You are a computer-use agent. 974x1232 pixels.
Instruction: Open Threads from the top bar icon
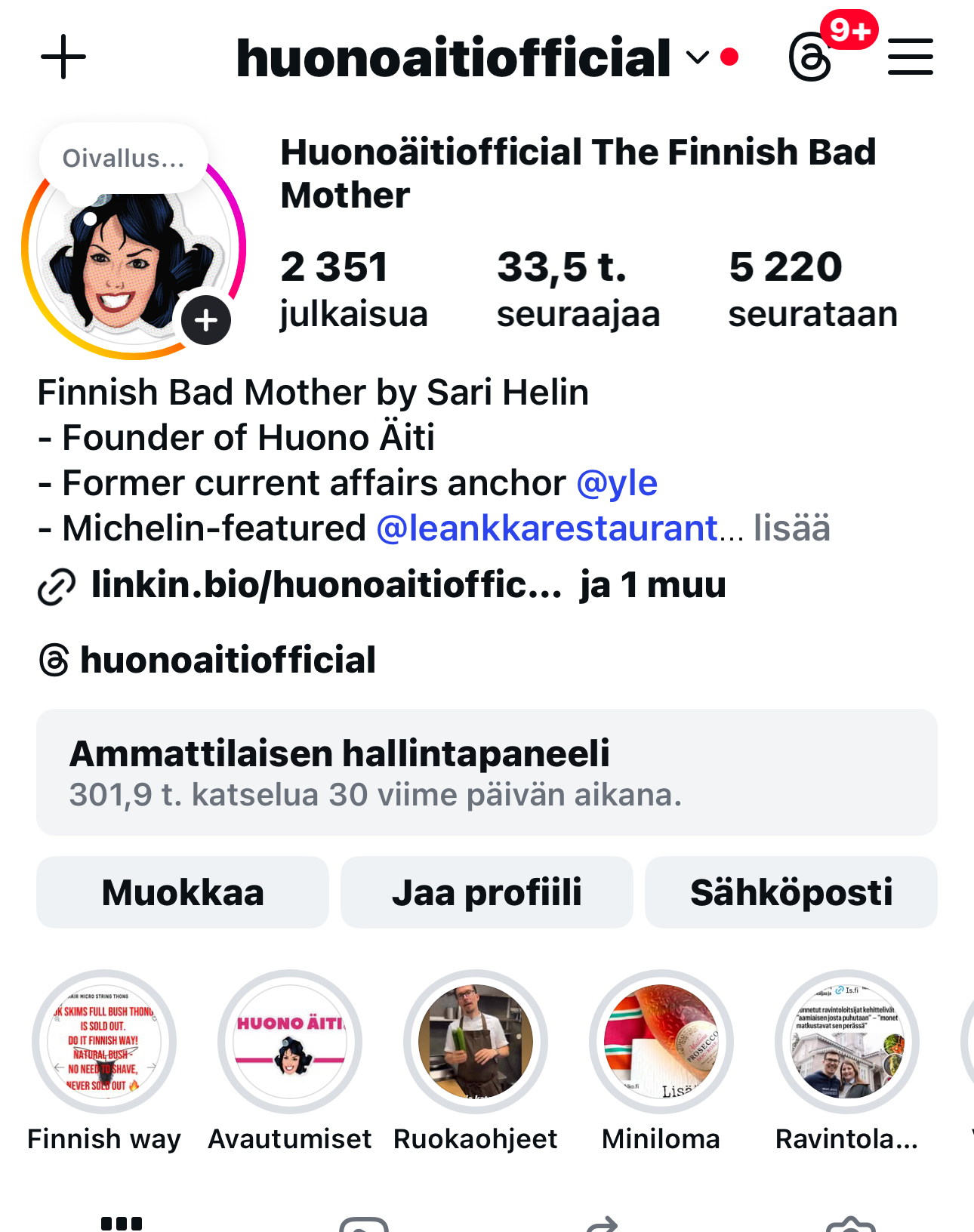[811, 57]
